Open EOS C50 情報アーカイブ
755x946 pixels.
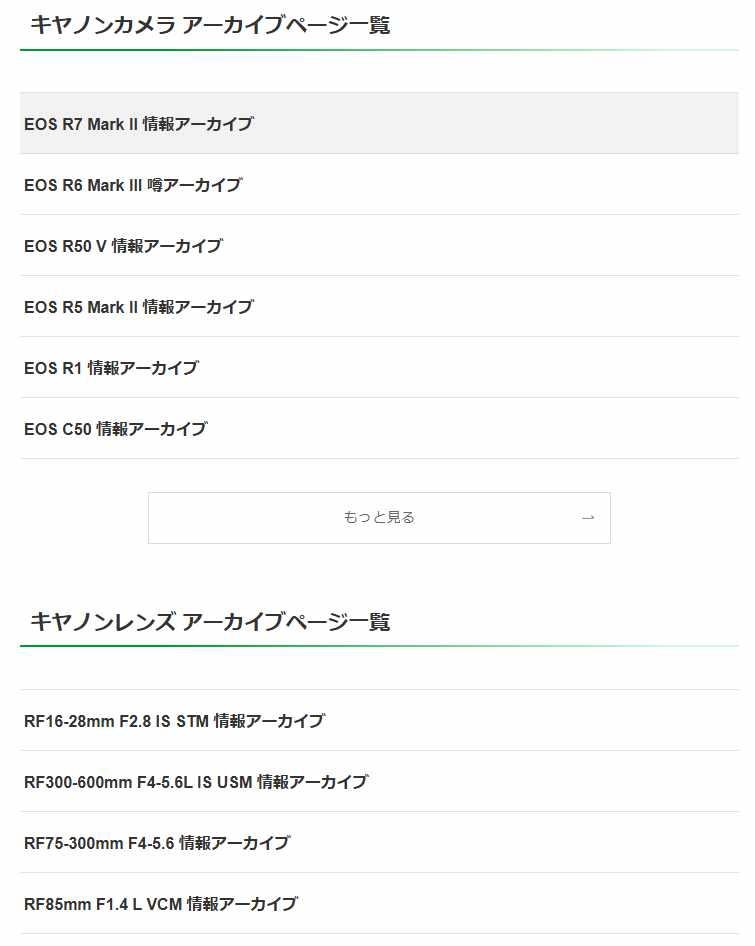(116, 429)
